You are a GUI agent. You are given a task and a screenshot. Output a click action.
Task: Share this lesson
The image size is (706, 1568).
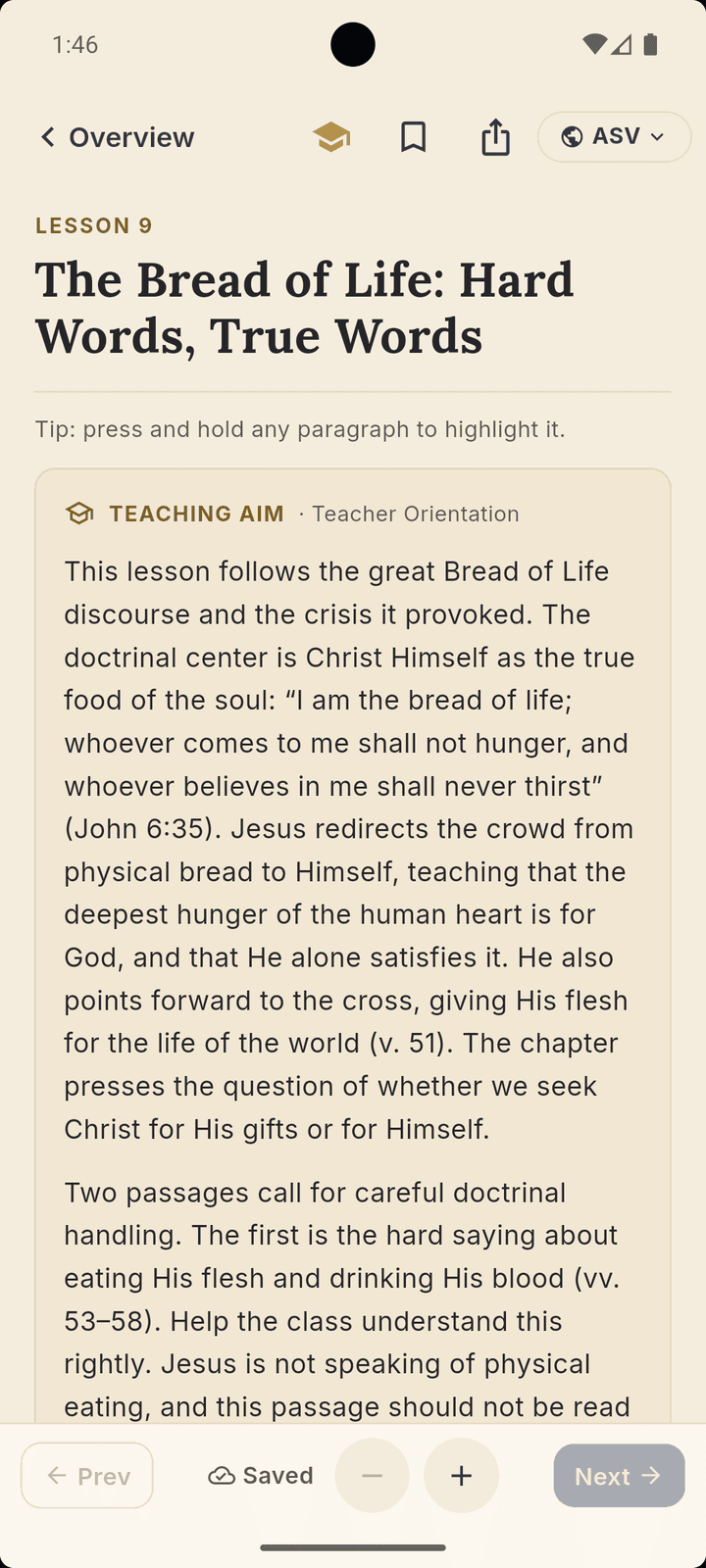(x=496, y=137)
